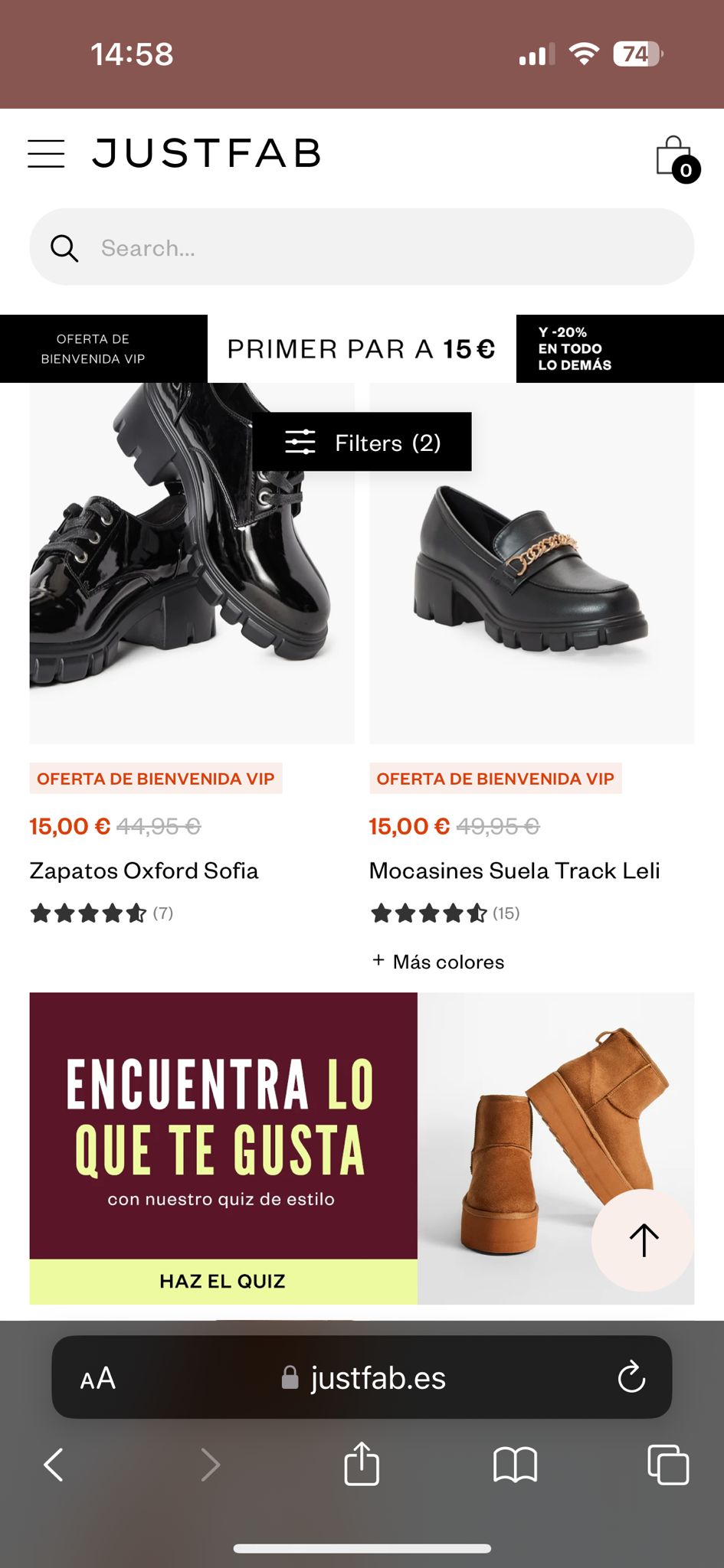
Task: Open the Primer par a 15€ offer banner
Action: tap(362, 349)
